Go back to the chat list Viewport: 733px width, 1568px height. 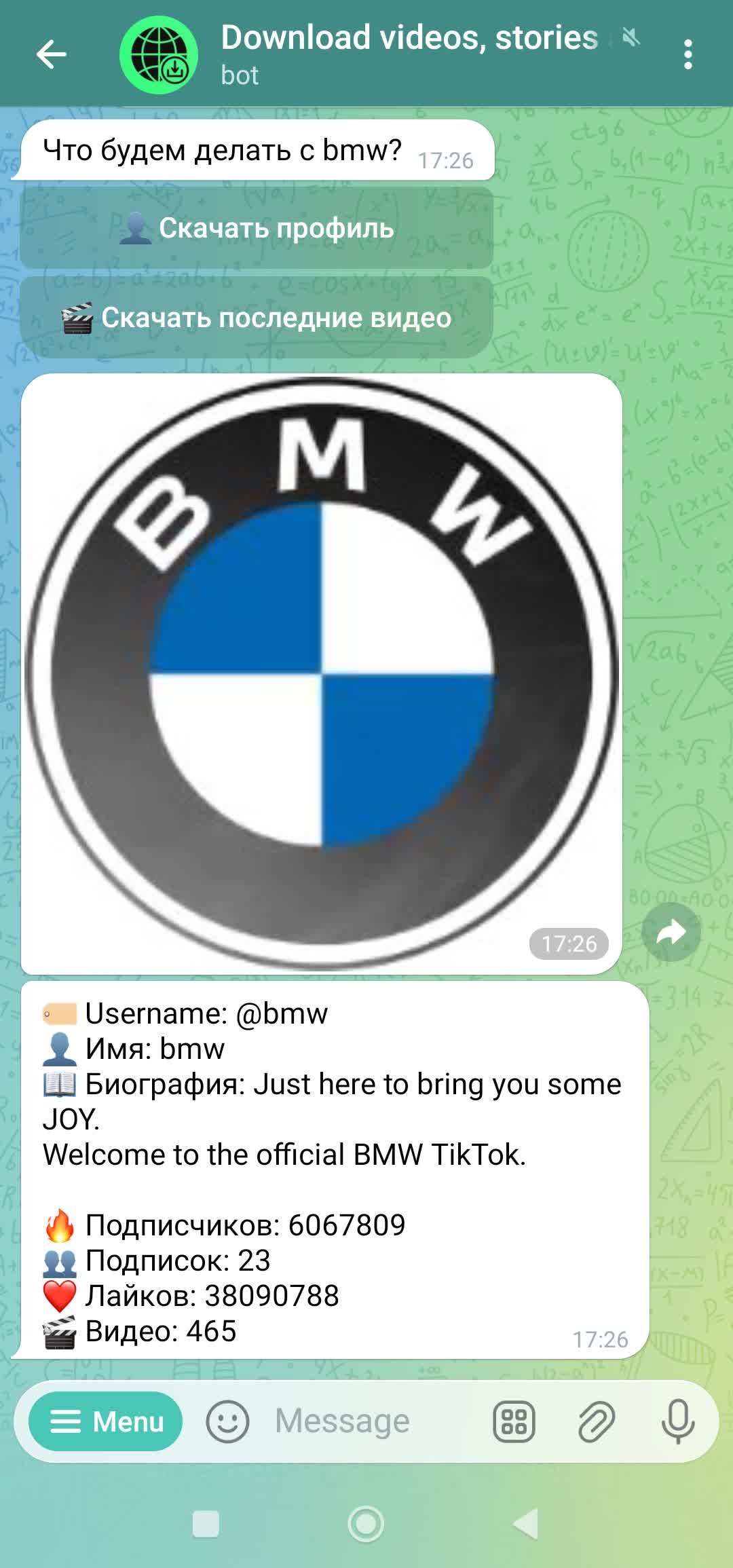coord(52,54)
